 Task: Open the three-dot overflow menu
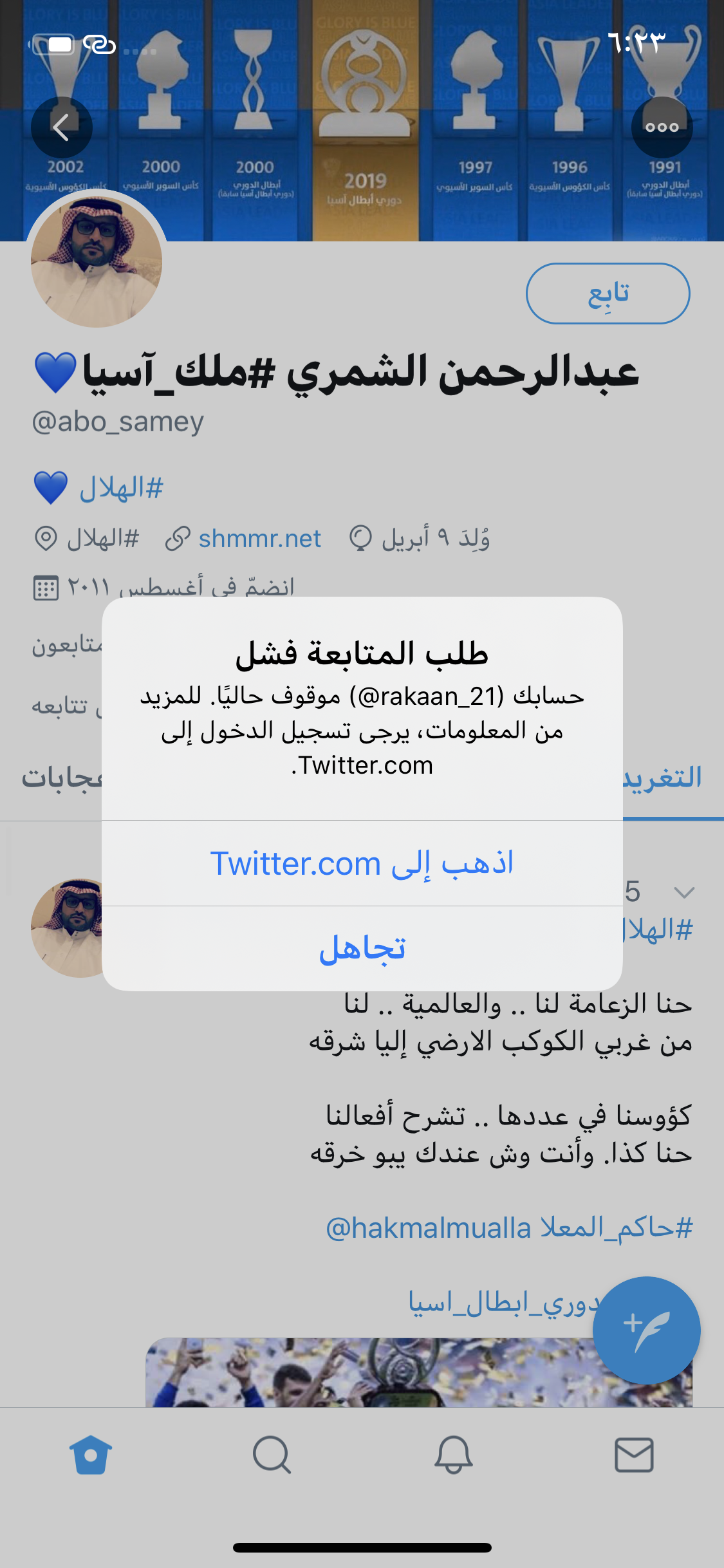pyautogui.click(x=662, y=127)
